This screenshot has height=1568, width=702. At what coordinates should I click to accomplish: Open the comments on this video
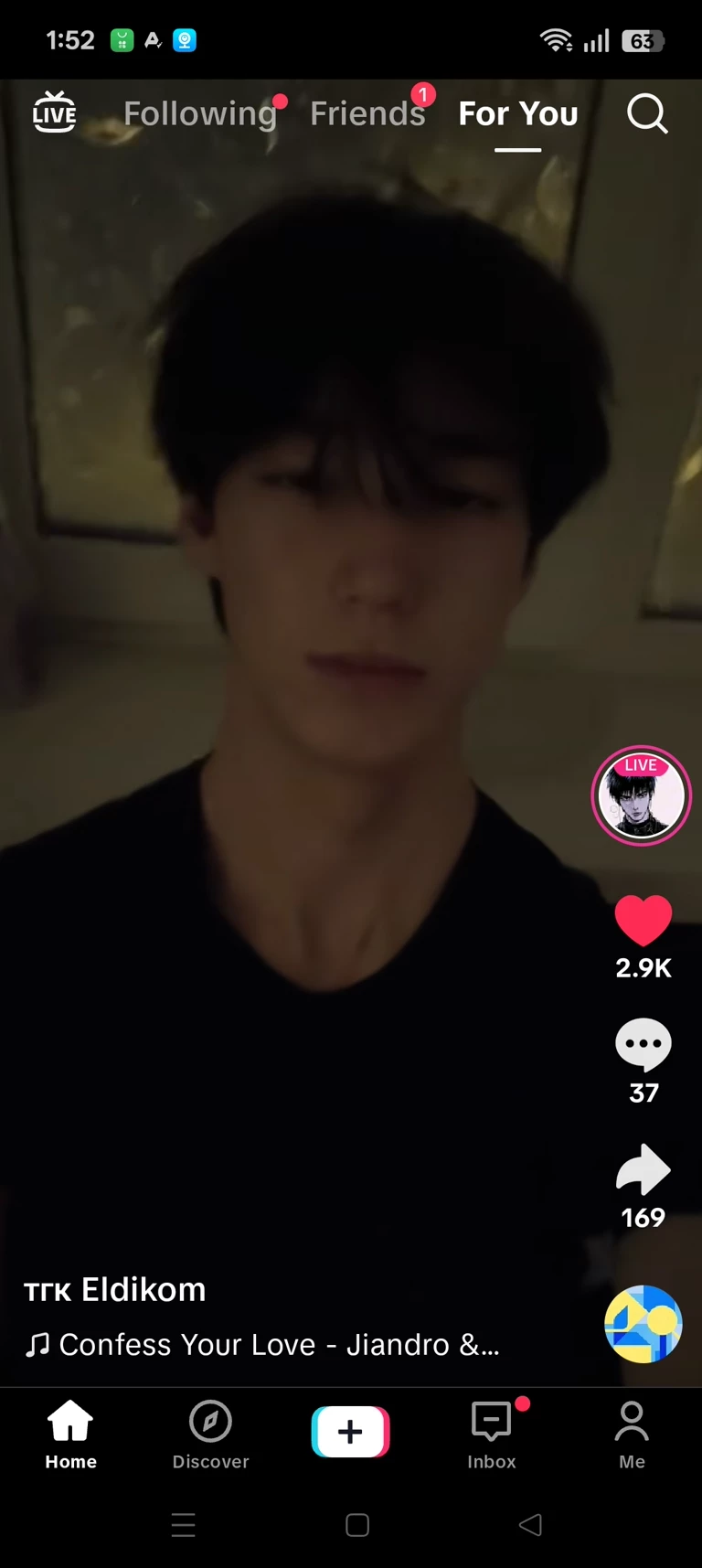(643, 1044)
